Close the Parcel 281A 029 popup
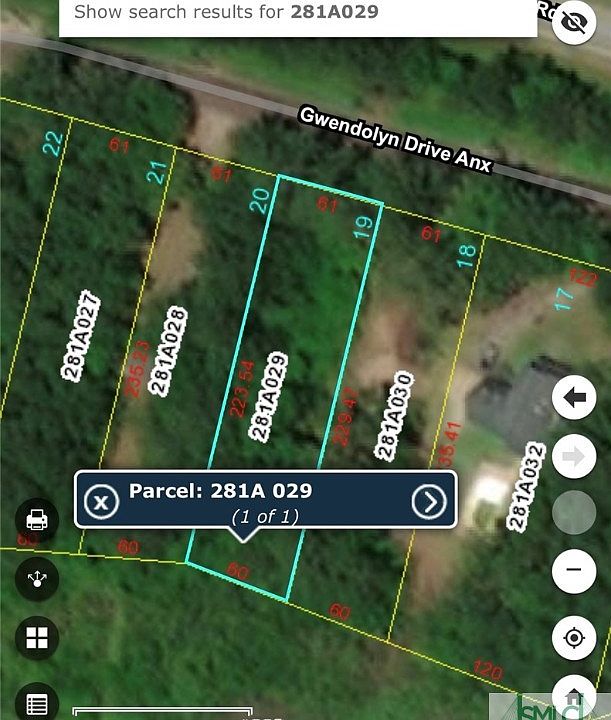The height and width of the screenshot is (720, 611). click(100, 501)
